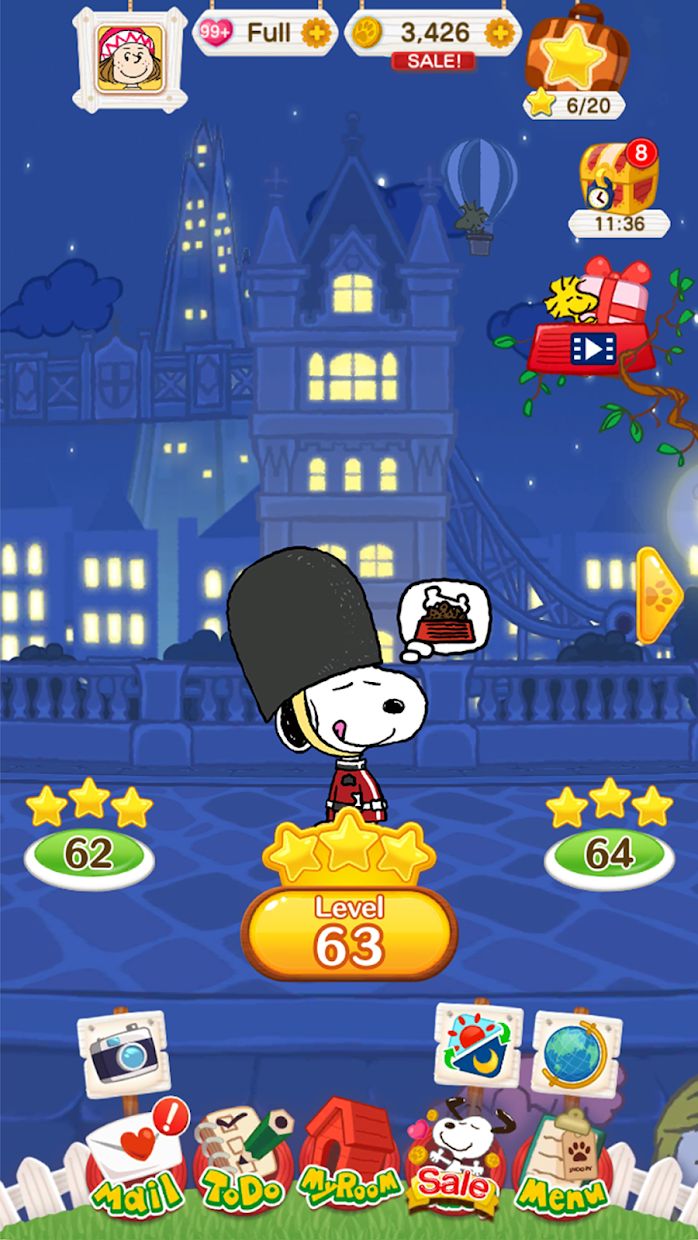Toggle the day and night sign
This screenshot has height=1240, width=698.
476,1047
